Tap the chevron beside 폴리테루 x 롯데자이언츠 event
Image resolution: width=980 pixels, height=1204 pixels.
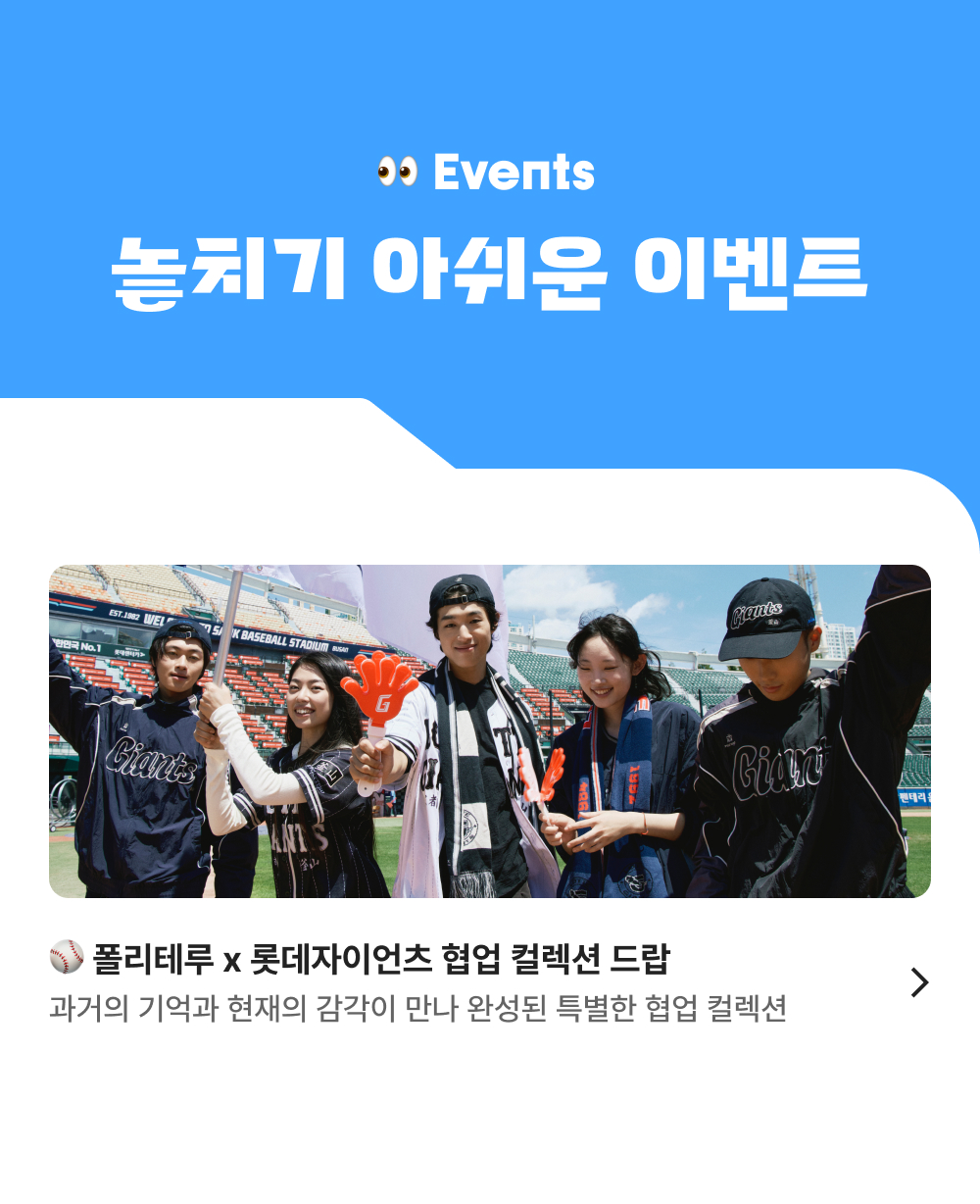(919, 982)
